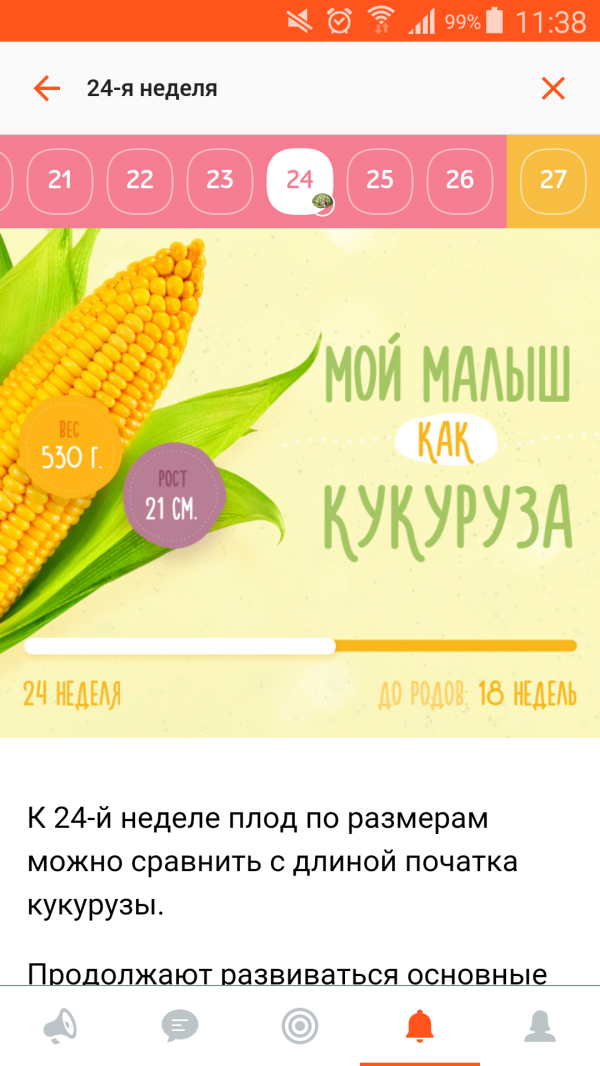Choose week 26
Screen dimensions: 600x1066
click(460, 180)
